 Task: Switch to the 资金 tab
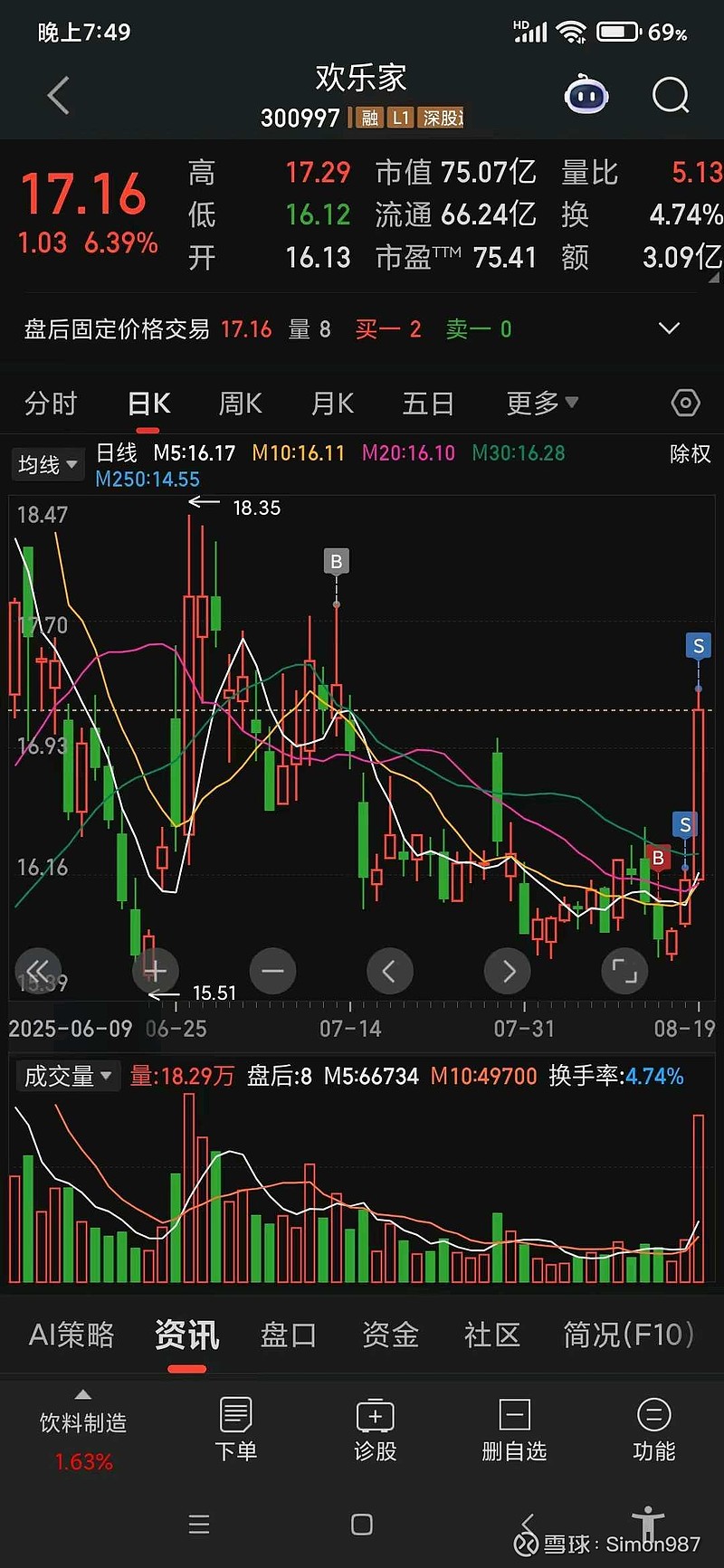coord(390,1335)
